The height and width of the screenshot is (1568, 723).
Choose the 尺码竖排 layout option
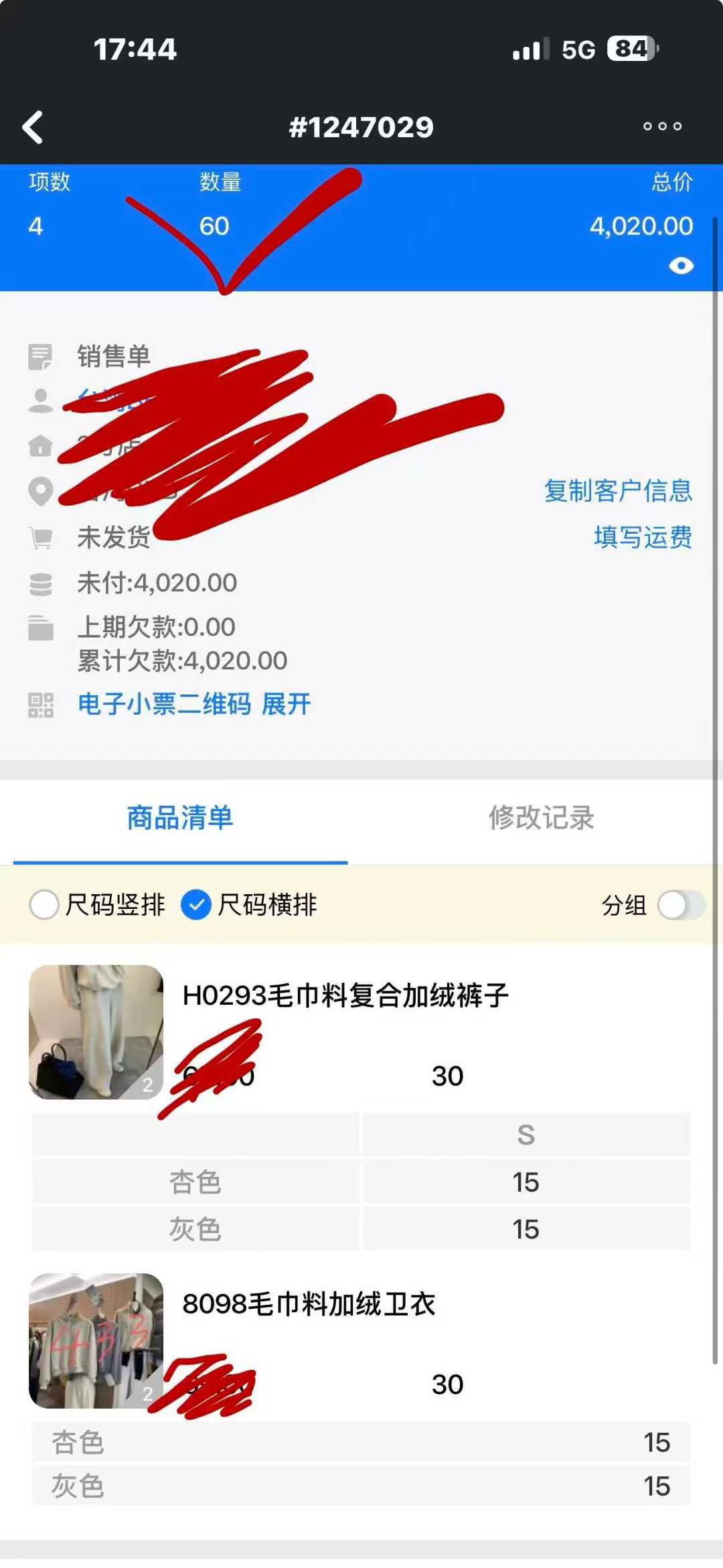pyautogui.click(x=45, y=905)
